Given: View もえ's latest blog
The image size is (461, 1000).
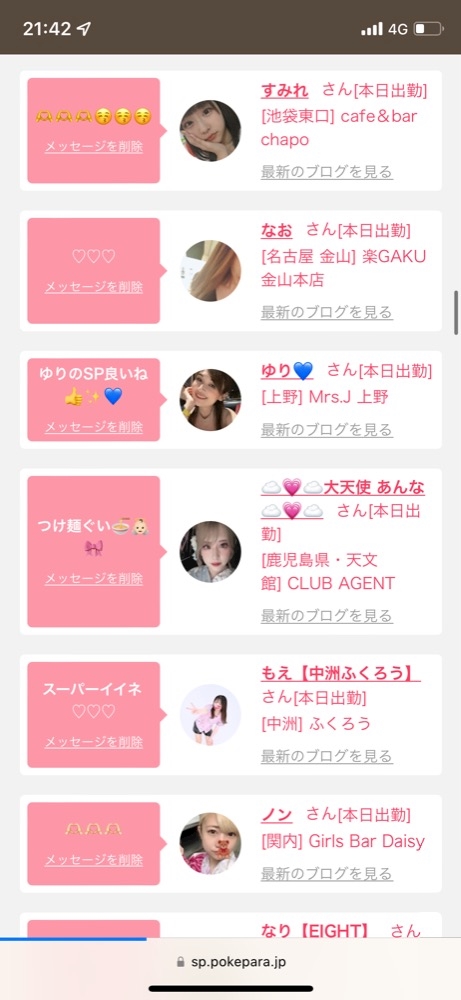Looking at the screenshot, I should click(x=326, y=756).
